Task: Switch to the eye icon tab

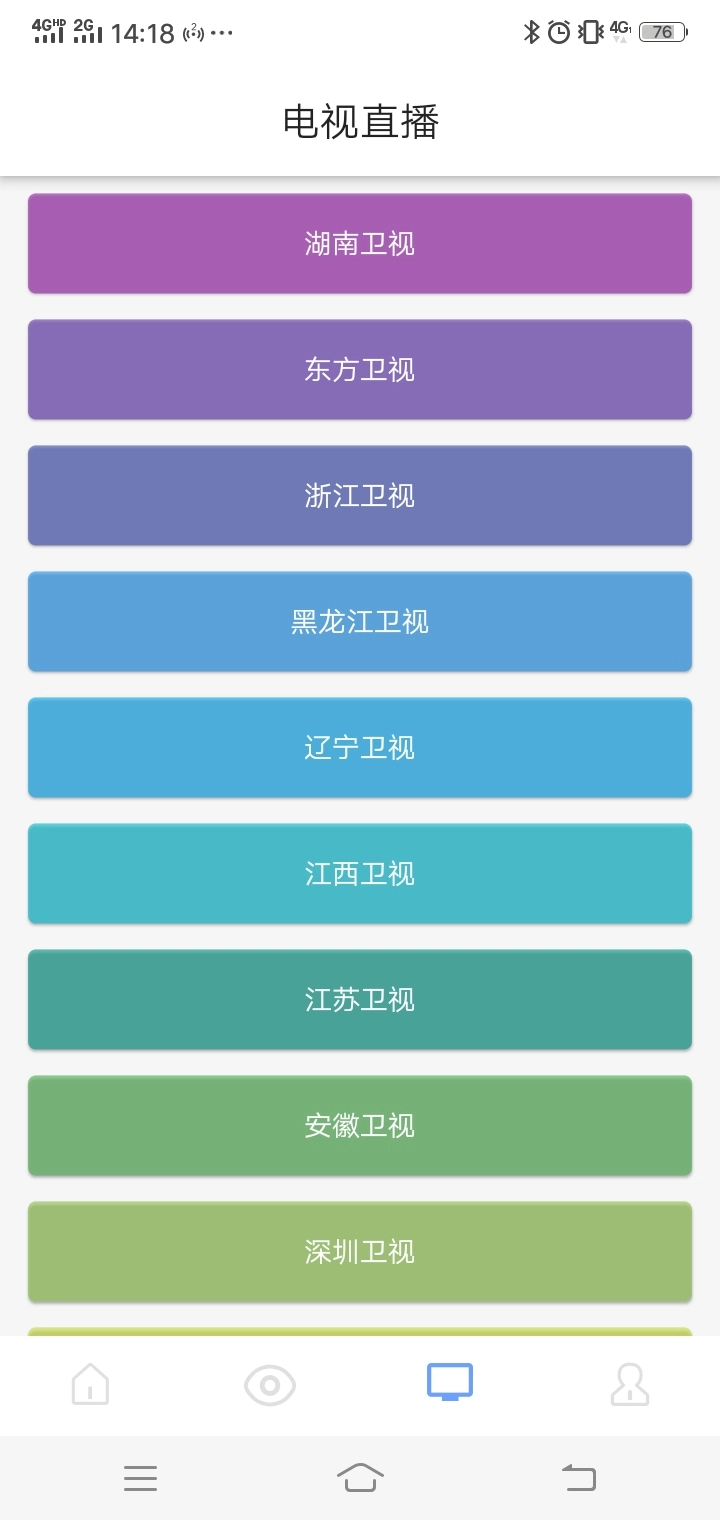Action: pyautogui.click(x=270, y=1385)
